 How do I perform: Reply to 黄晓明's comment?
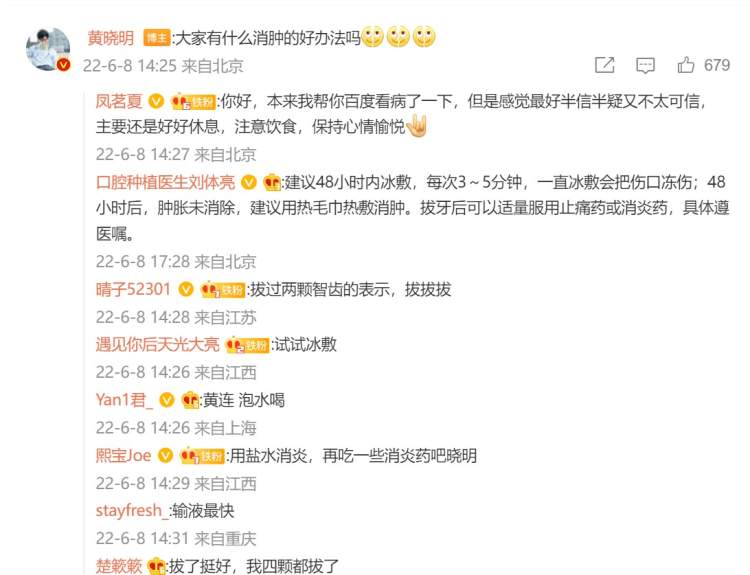(x=646, y=65)
